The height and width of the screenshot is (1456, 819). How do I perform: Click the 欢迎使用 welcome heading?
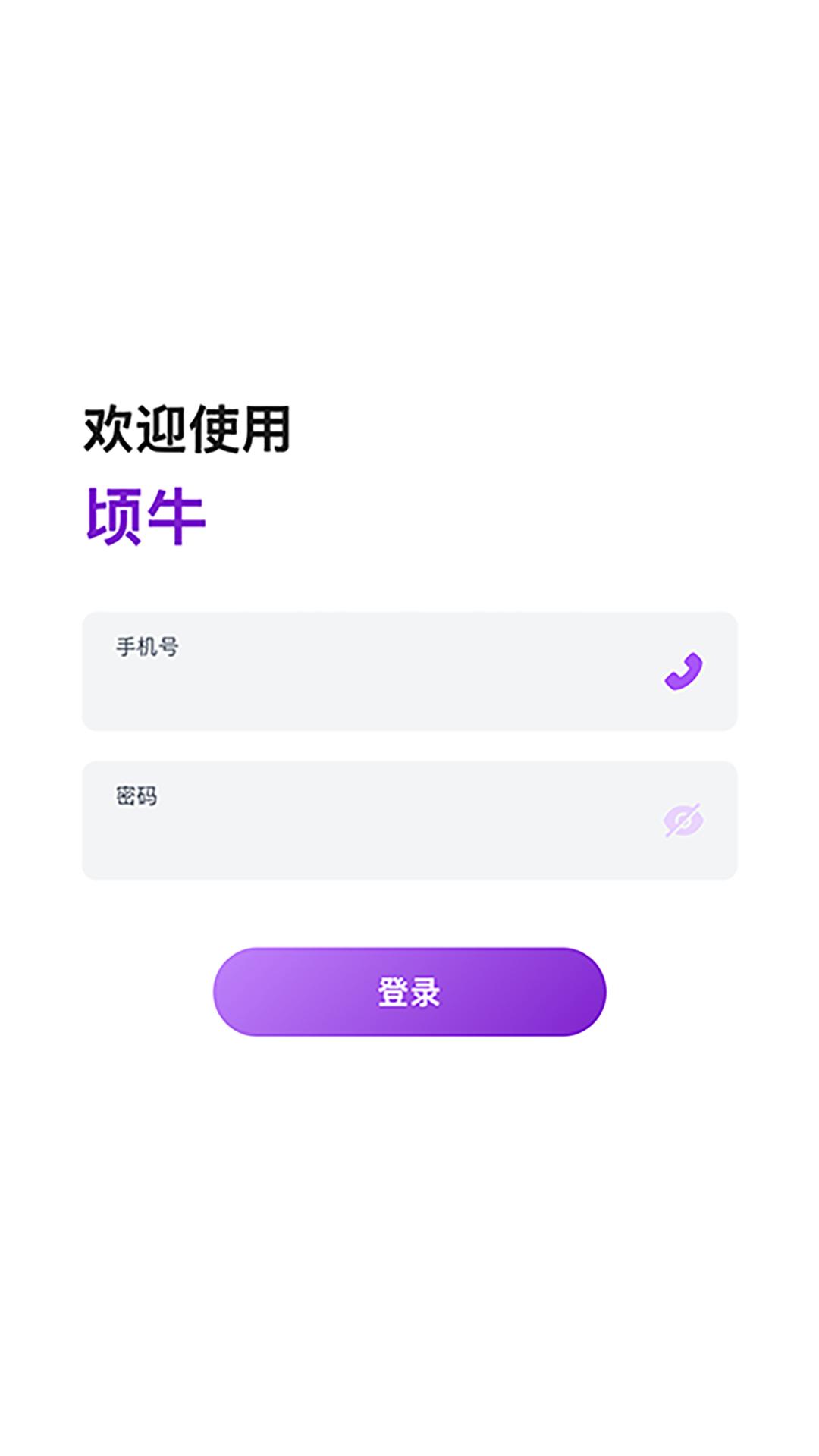[190, 426]
